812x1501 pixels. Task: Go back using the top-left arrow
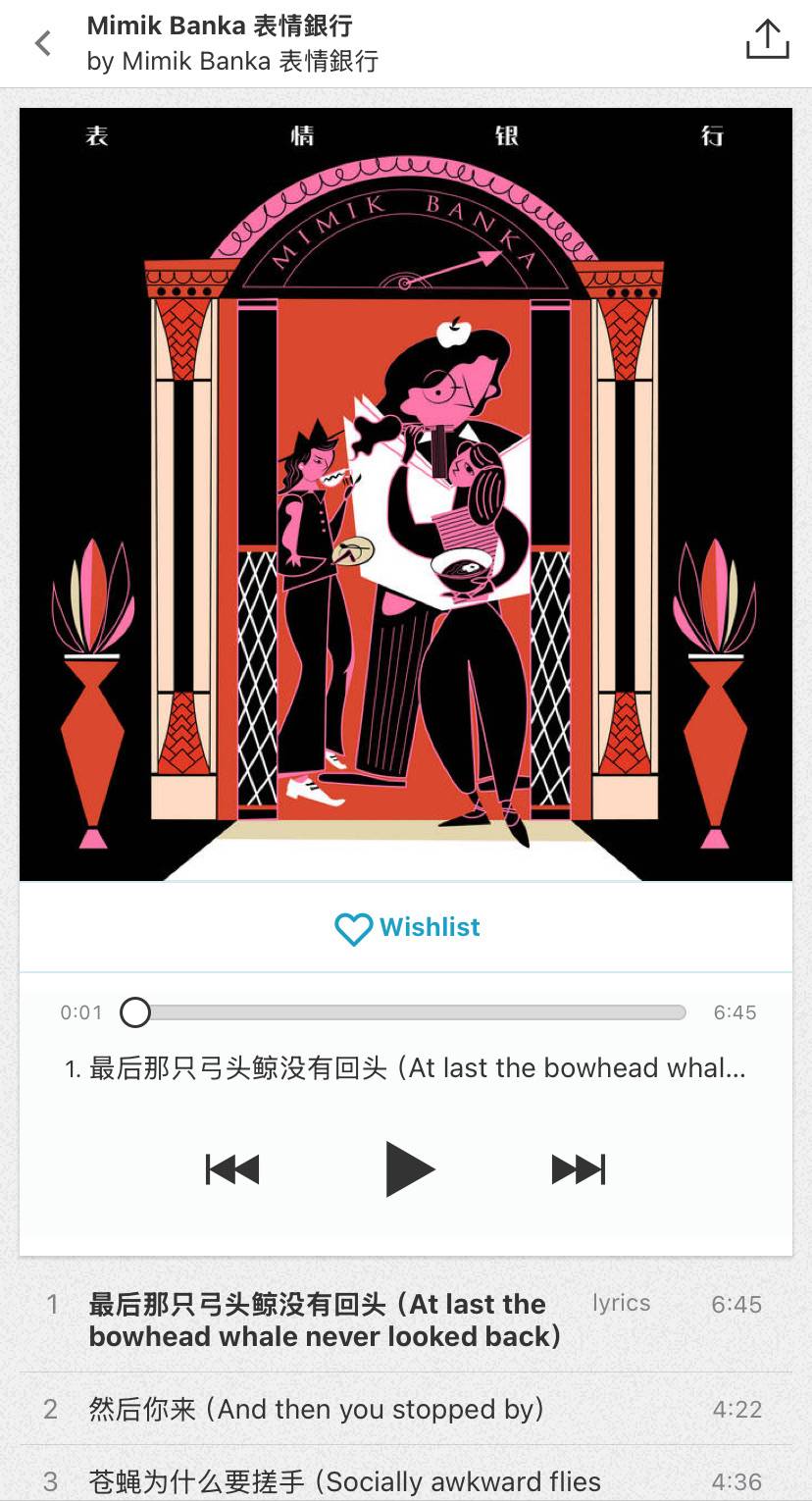tap(43, 43)
